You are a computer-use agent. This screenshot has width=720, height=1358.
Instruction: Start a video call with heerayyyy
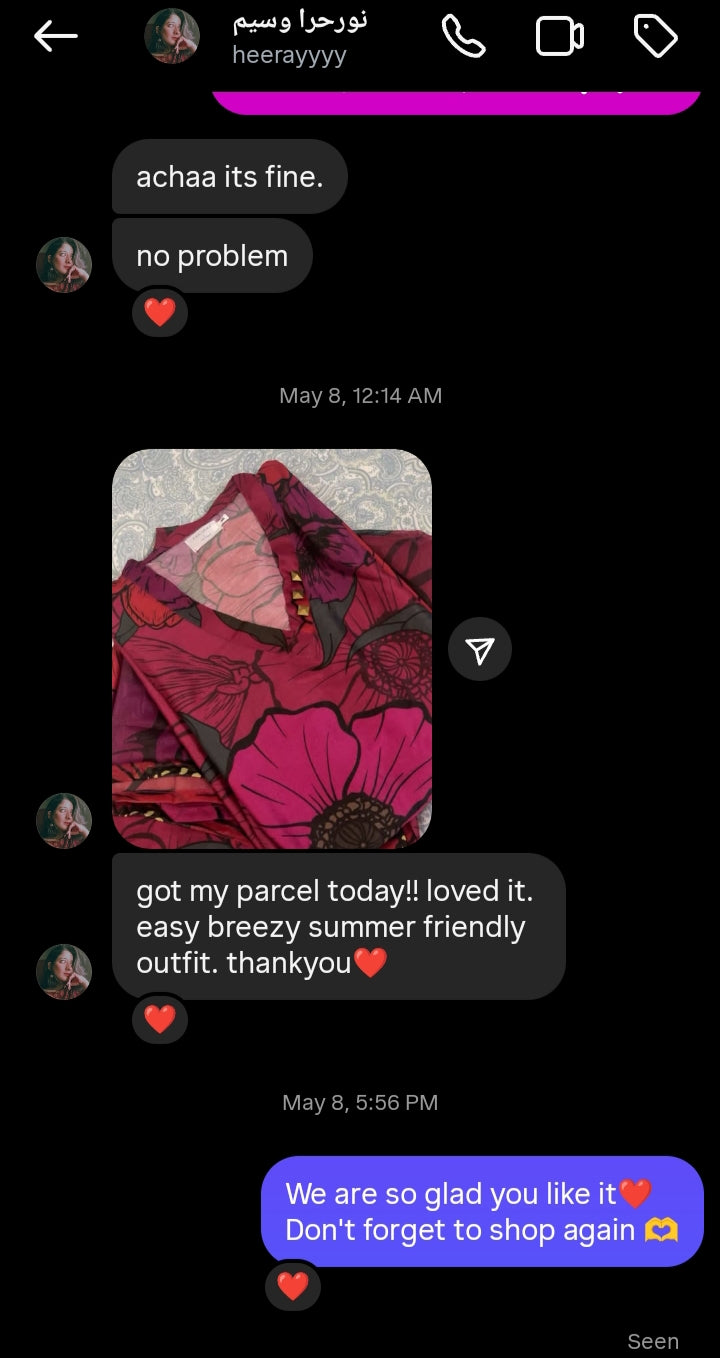pyautogui.click(x=559, y=36)
